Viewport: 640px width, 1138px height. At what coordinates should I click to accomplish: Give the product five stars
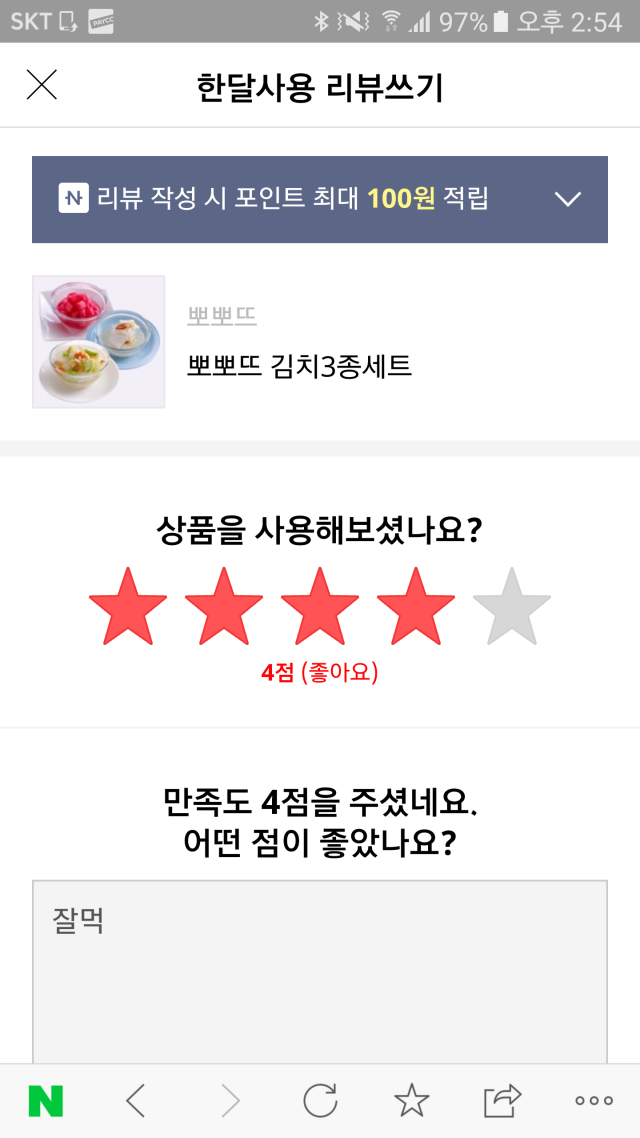(x=512, y=607)
